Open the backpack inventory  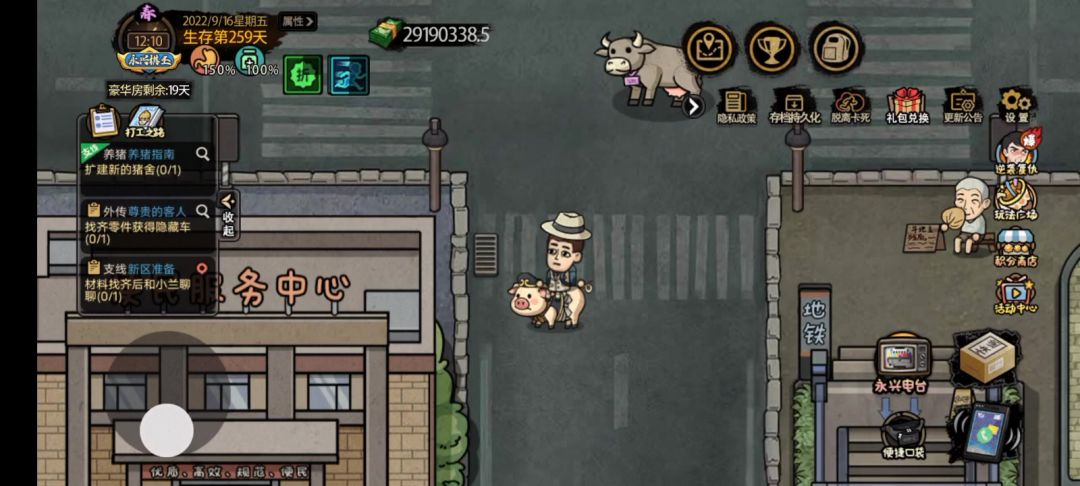[x=836, y=47]
